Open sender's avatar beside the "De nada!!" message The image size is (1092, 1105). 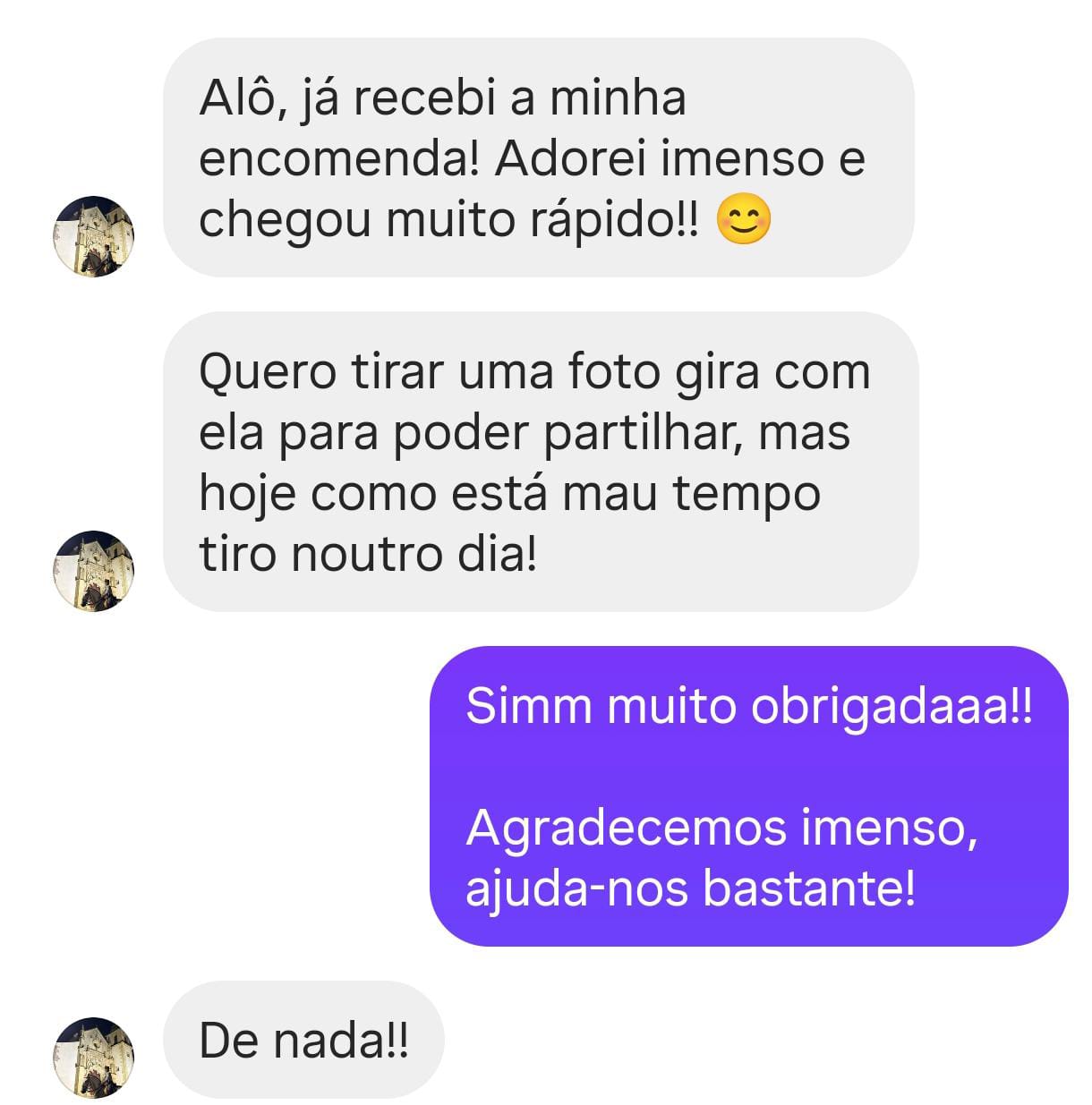(x=94, y=1056)
